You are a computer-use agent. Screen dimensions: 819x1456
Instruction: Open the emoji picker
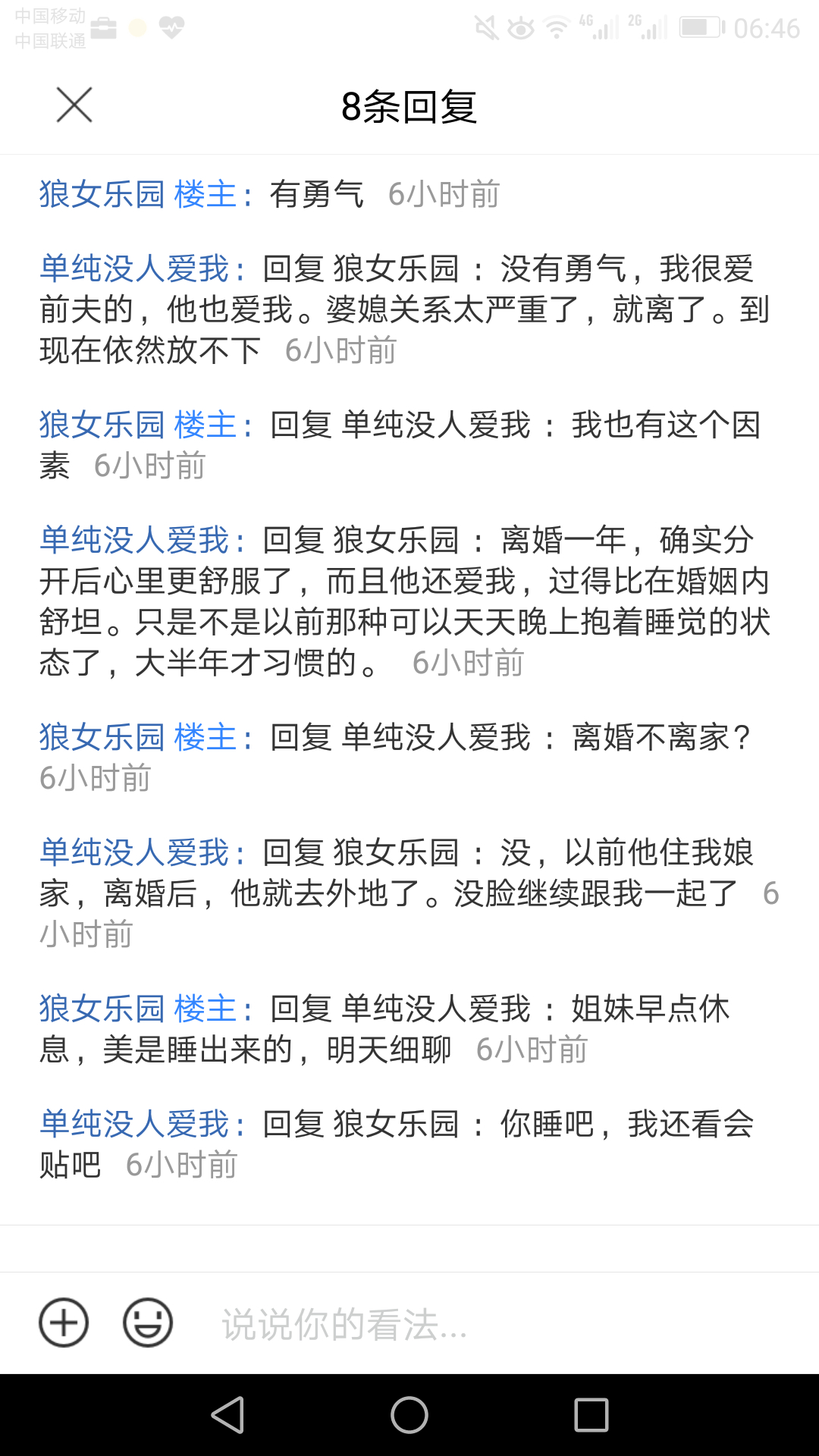(x=148, y=1323)
